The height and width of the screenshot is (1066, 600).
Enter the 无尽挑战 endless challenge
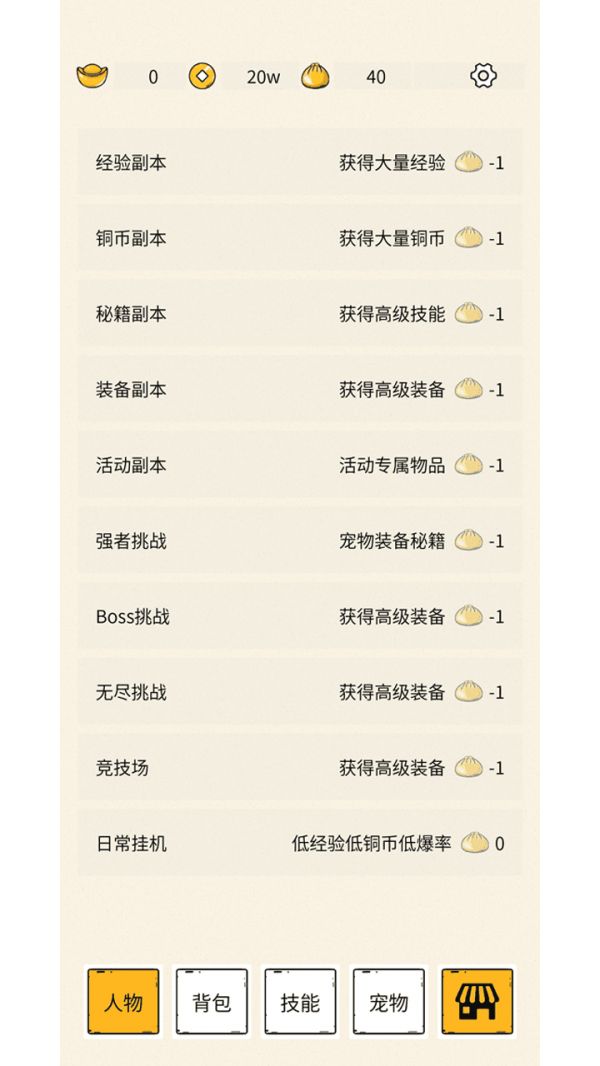(x=300, y=692)
